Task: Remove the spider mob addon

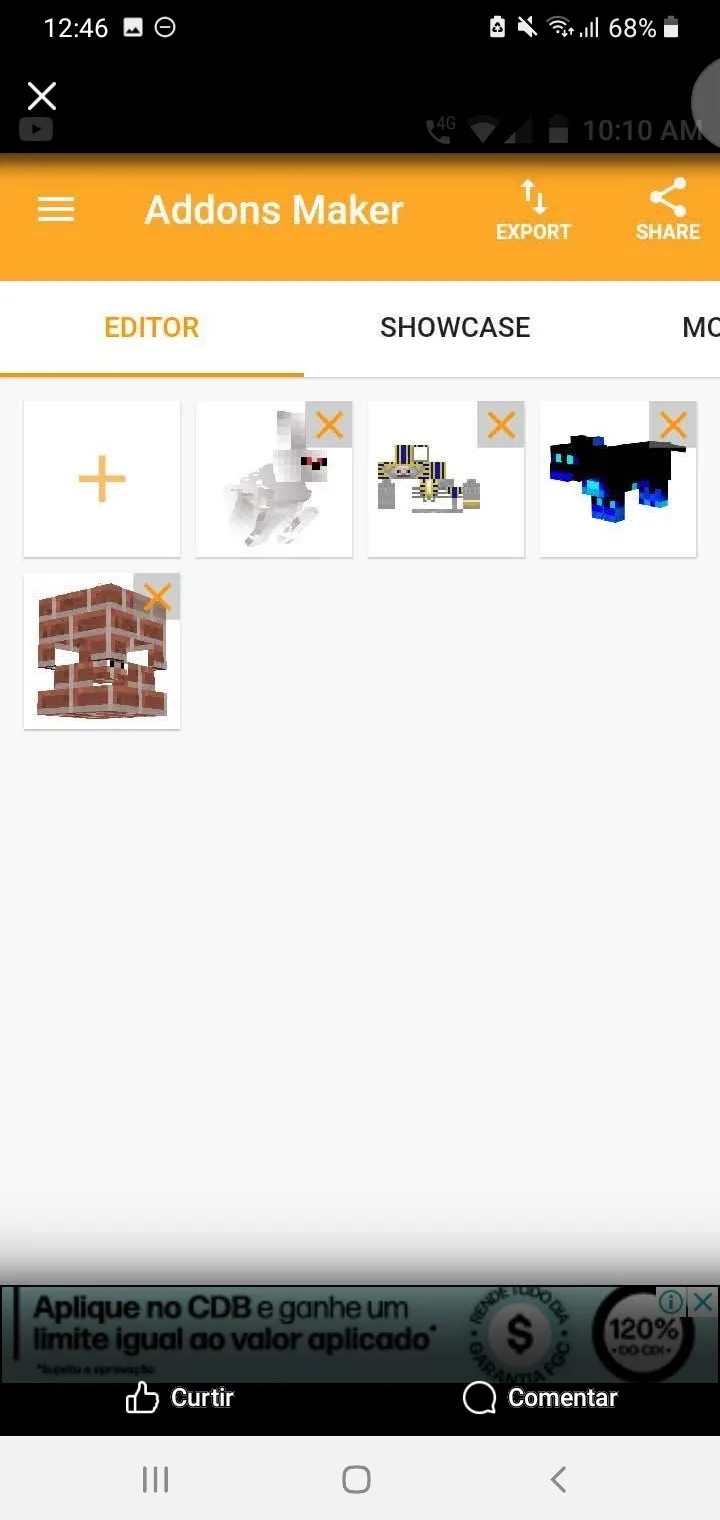Action: pyautogui.click(x=501, y=425)
